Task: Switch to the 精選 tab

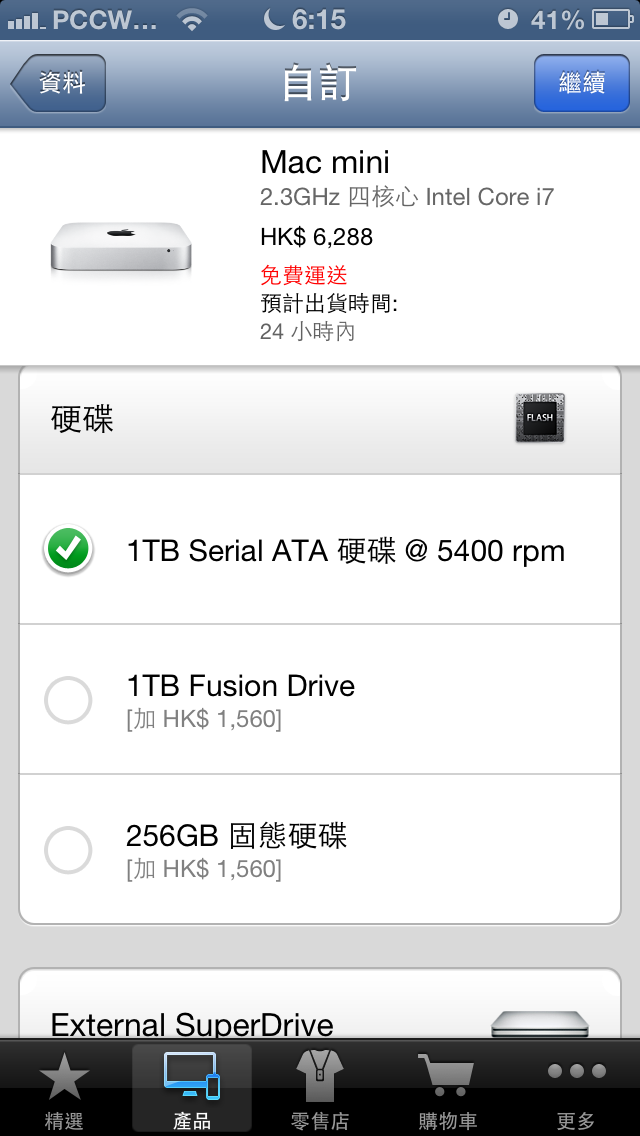Action: point(64,1089)
